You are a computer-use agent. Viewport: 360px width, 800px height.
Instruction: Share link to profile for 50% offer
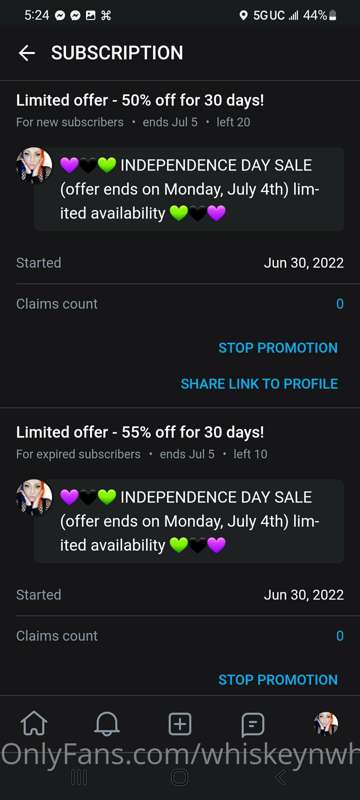pyautogui.click(x=259, y=384)
